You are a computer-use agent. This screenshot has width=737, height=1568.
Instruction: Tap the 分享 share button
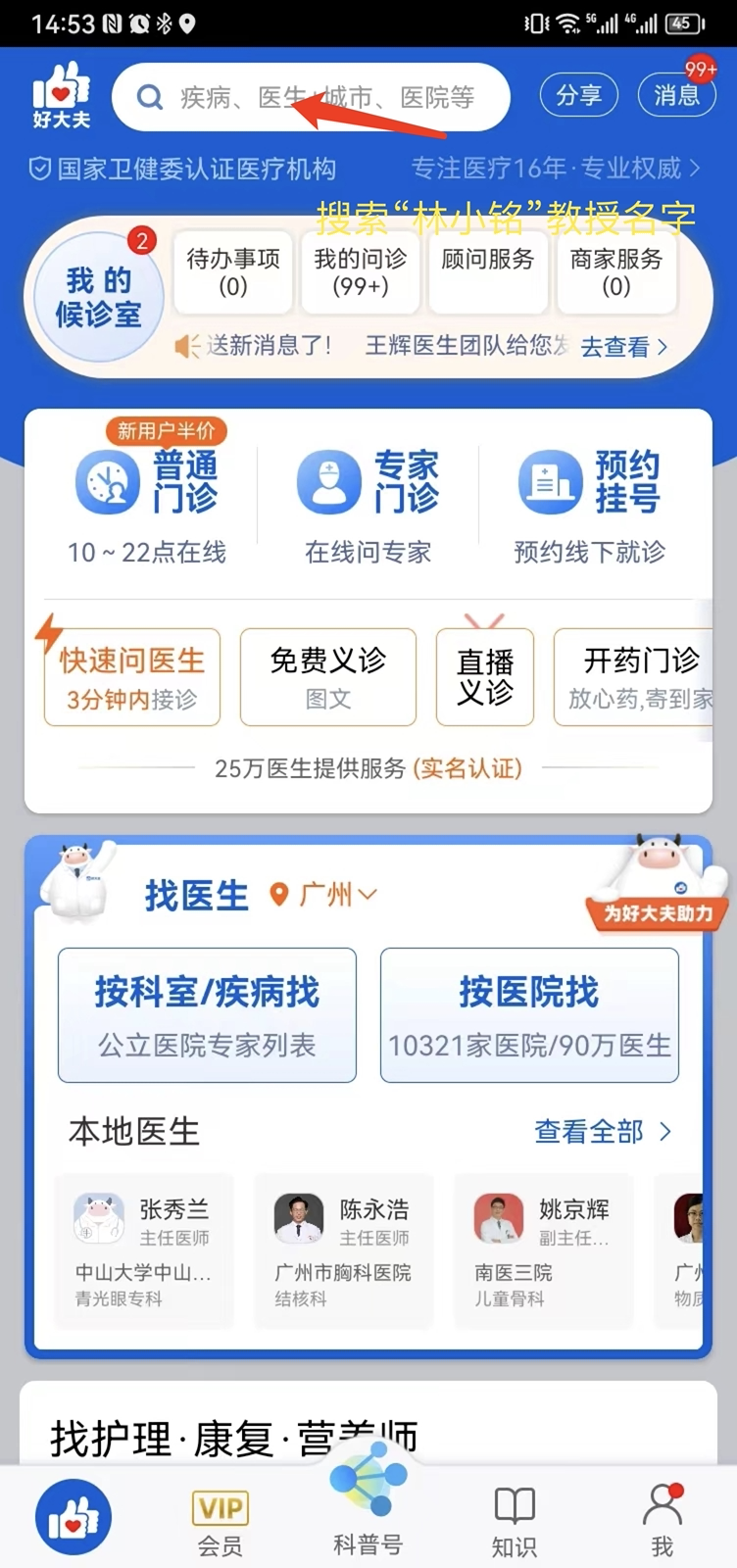pos(578,95)
